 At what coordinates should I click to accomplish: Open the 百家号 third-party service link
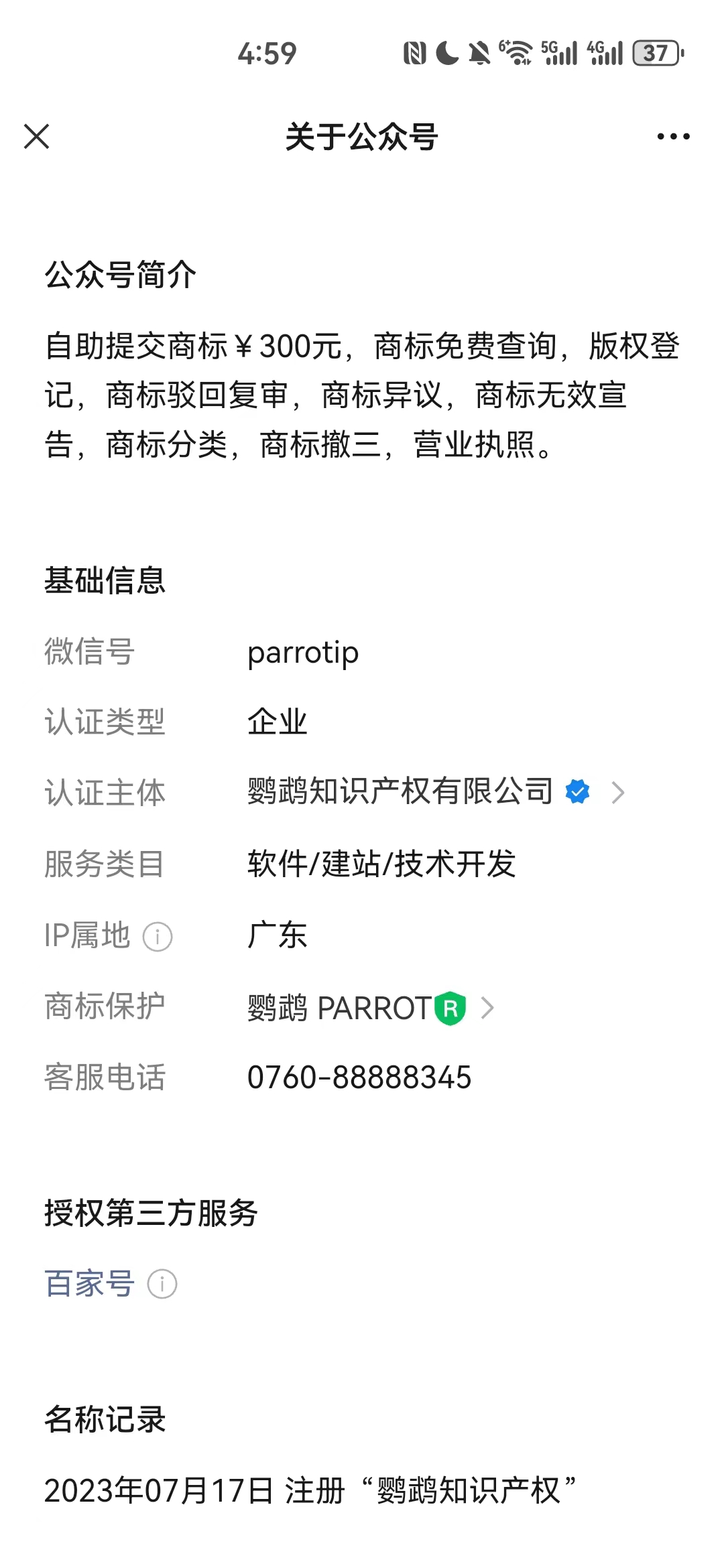point(89,1284)
